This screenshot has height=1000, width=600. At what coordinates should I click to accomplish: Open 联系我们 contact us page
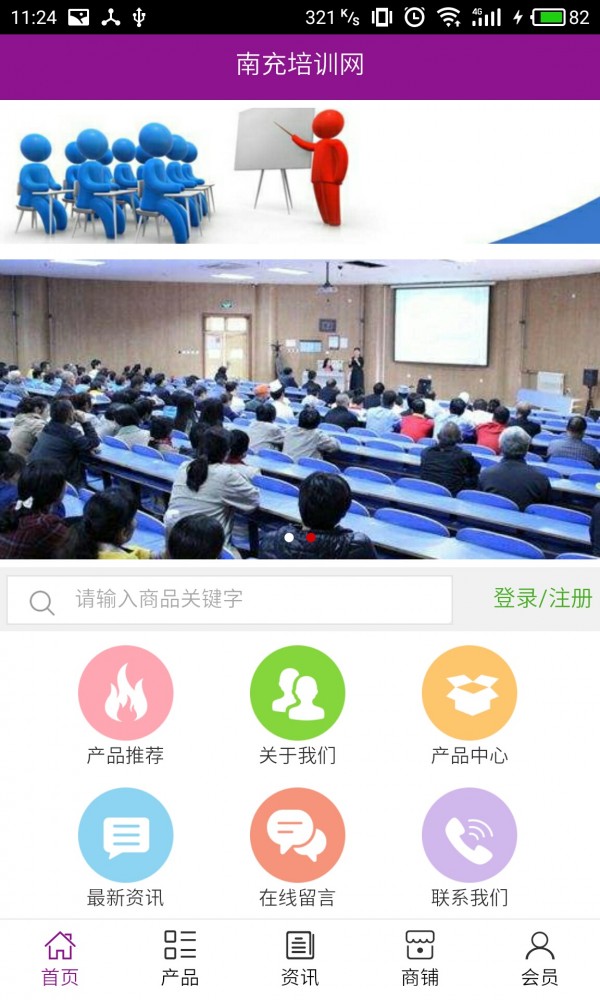(x=469, y=836)
